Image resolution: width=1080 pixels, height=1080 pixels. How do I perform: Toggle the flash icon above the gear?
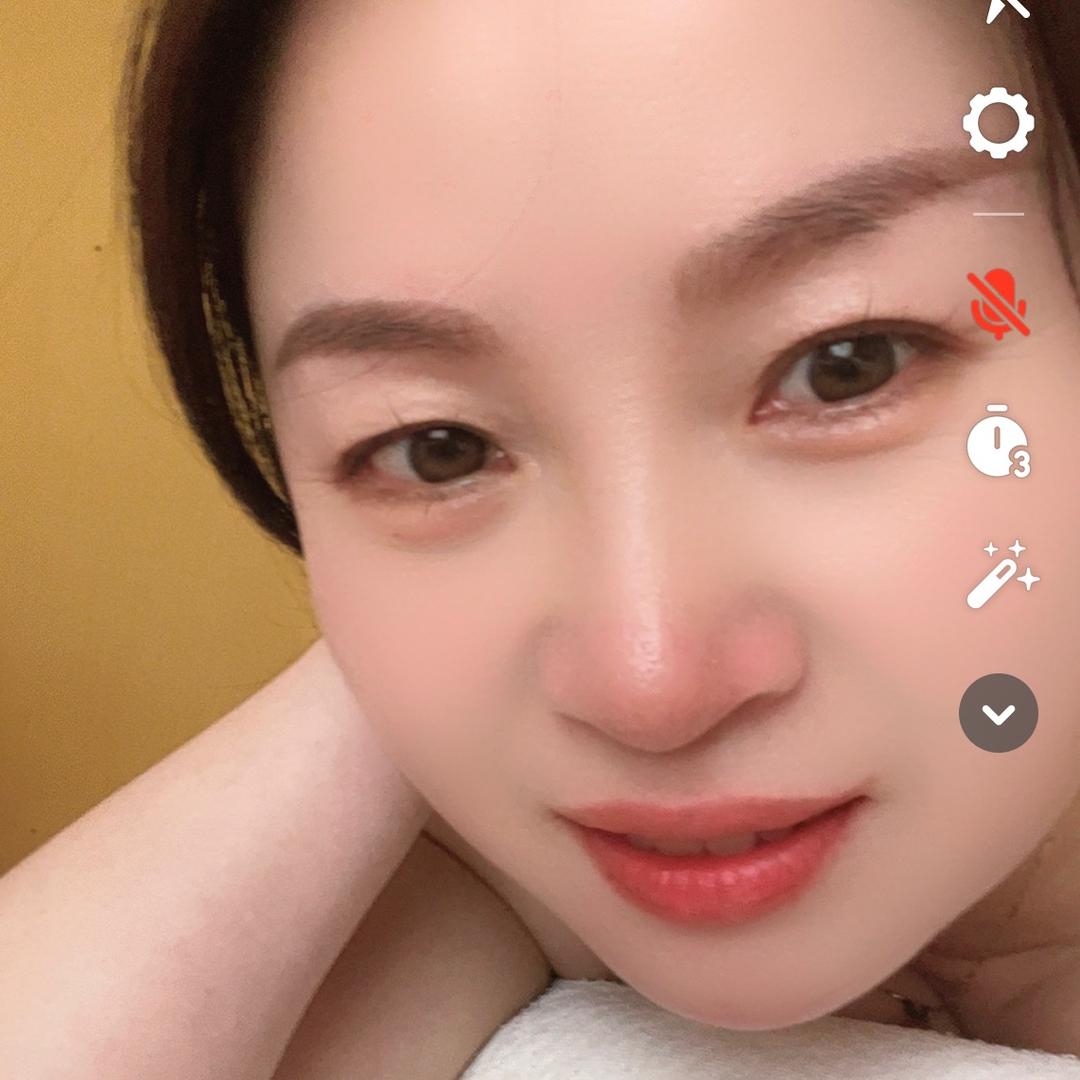(1006, 10)
